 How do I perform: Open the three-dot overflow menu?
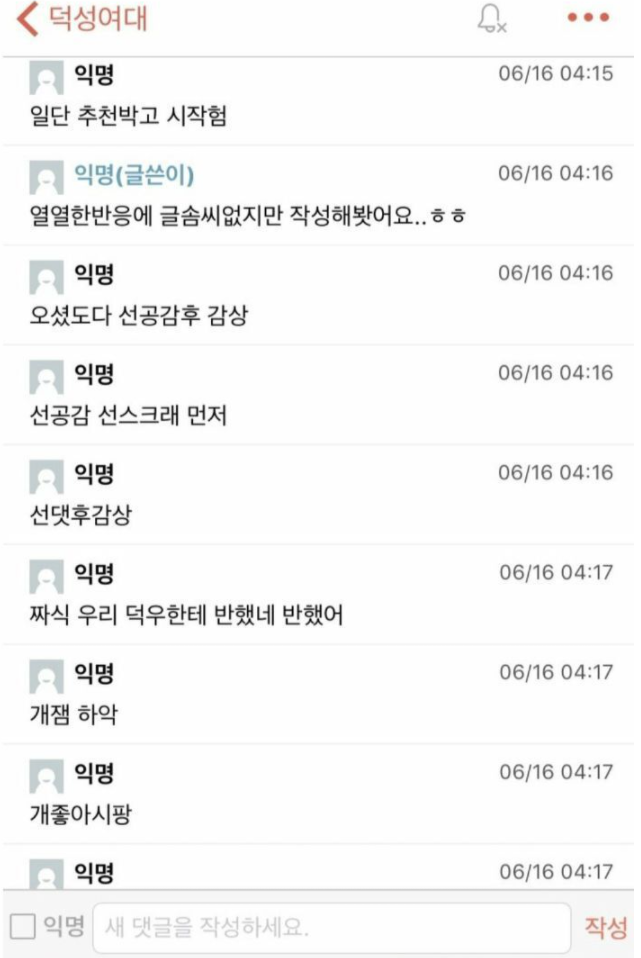(588, 19)
